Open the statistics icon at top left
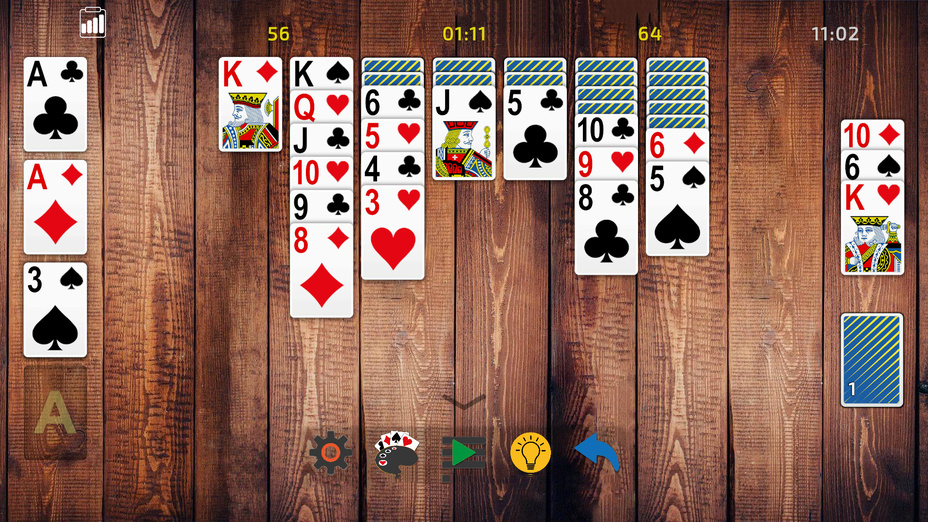The width and height of the screenshot is (928, 522). click(93, 22)
